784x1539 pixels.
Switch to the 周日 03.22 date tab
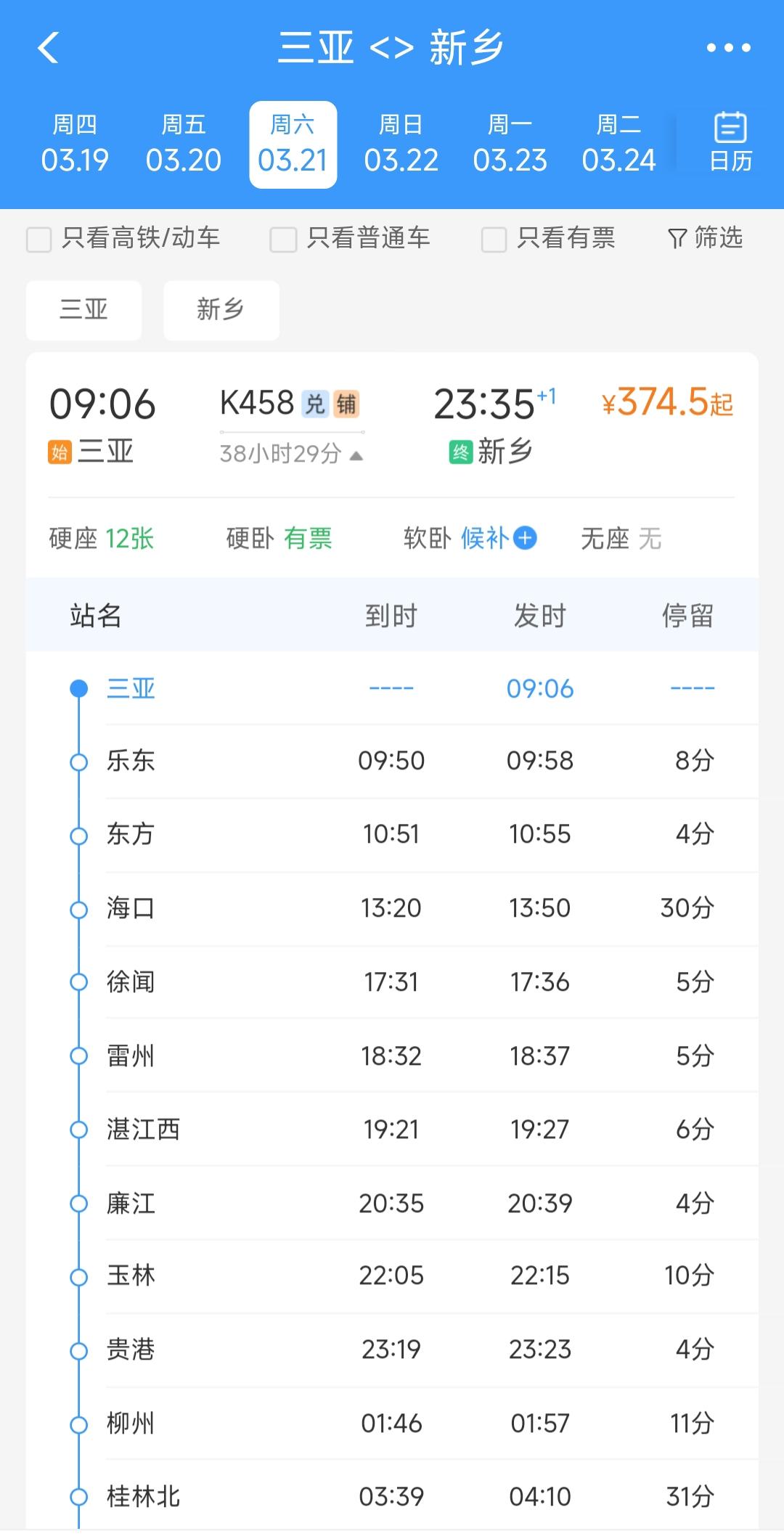click(x=401, y=142)
